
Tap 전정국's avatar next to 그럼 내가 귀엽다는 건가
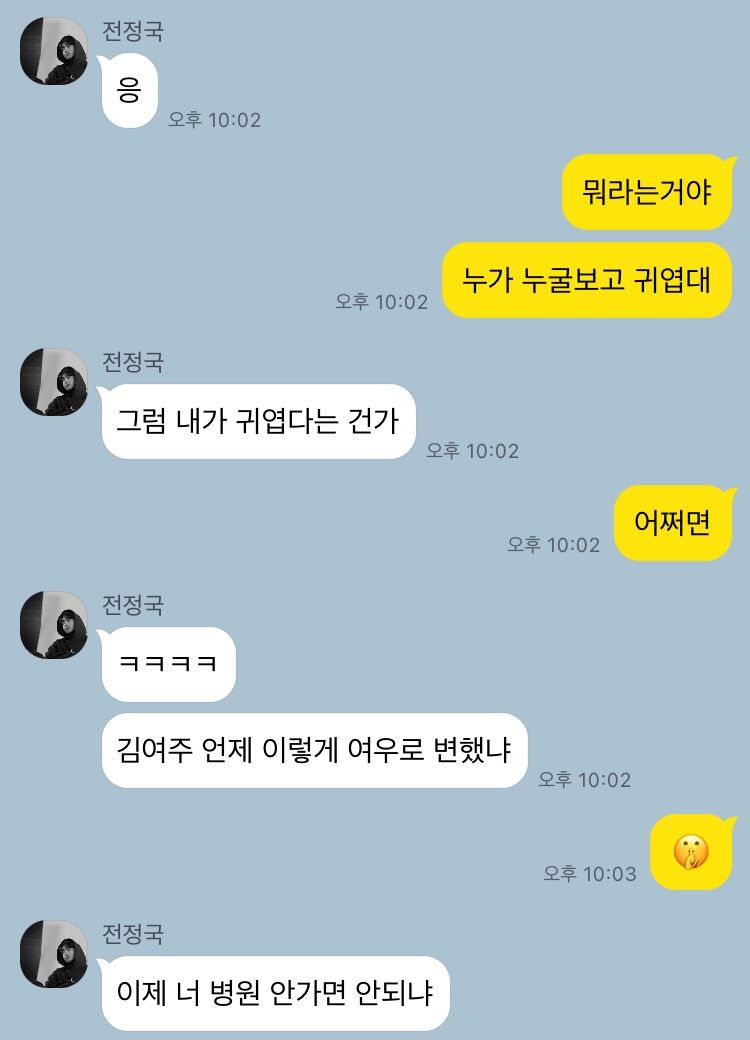pyautogui.click(x=54, y=382)
